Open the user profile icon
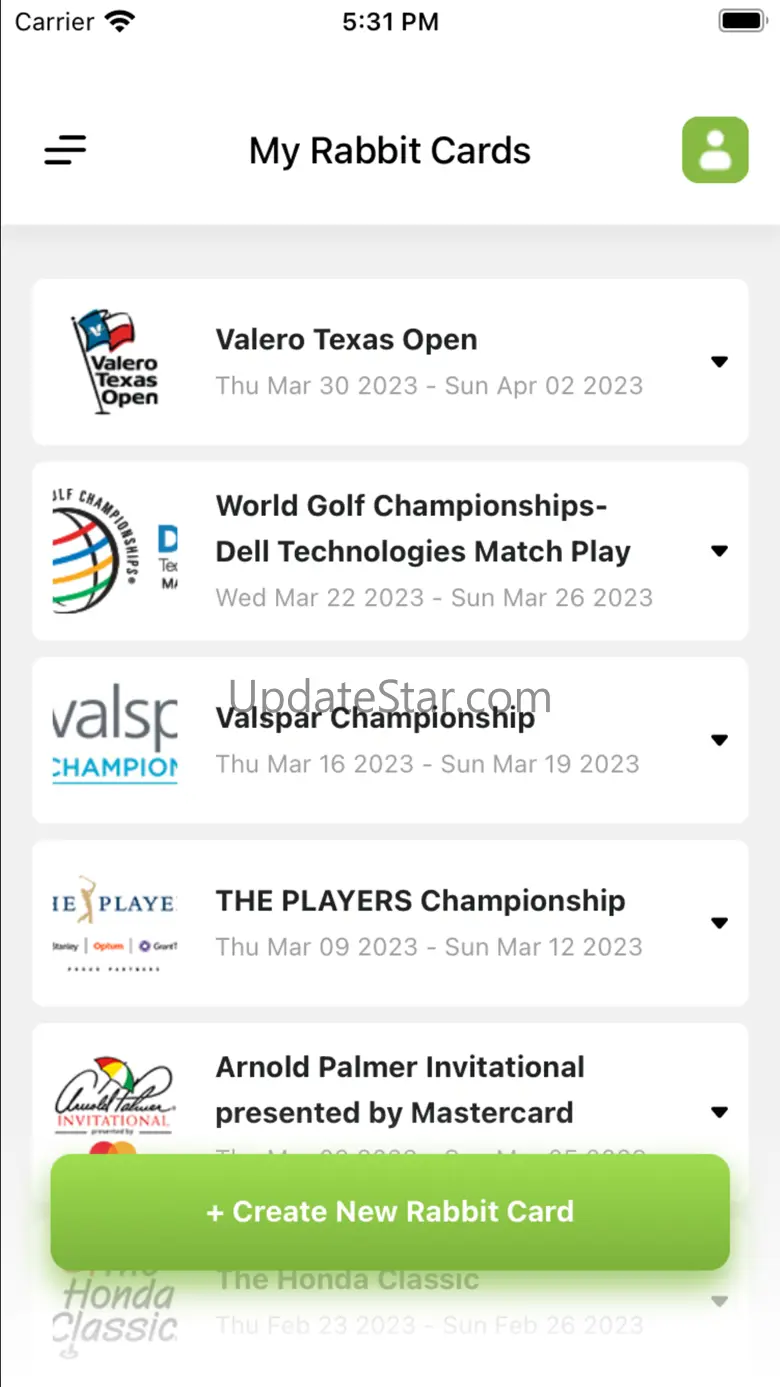 point(715,150)
